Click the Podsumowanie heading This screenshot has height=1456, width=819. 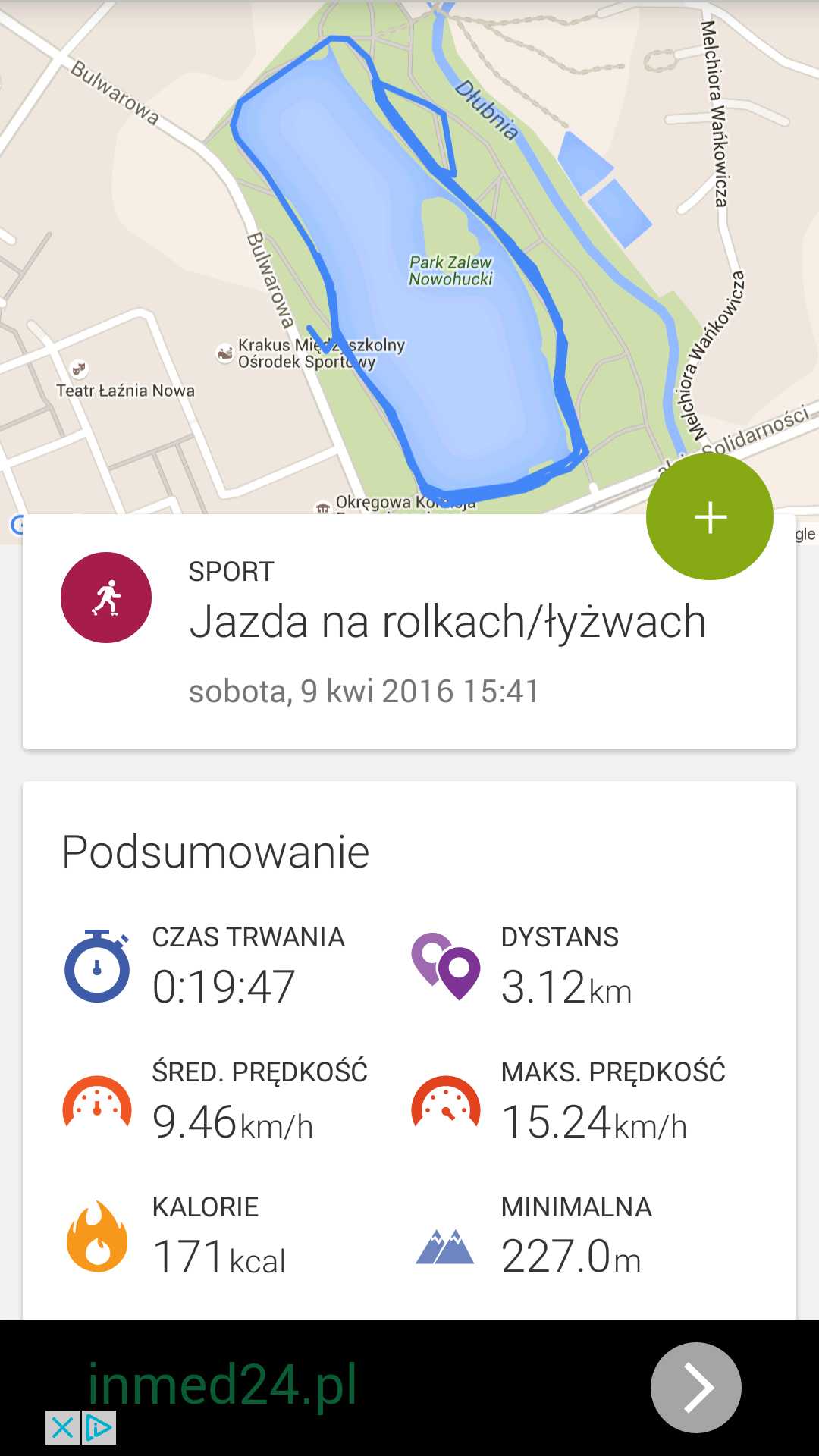click(x=216, y=851)
